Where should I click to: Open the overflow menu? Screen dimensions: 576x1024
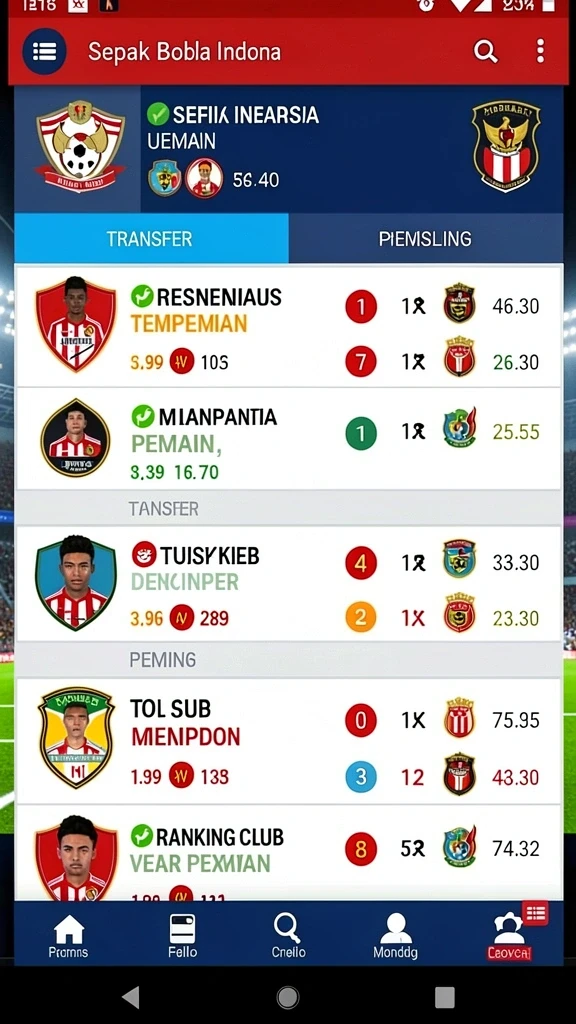(540, 51)
